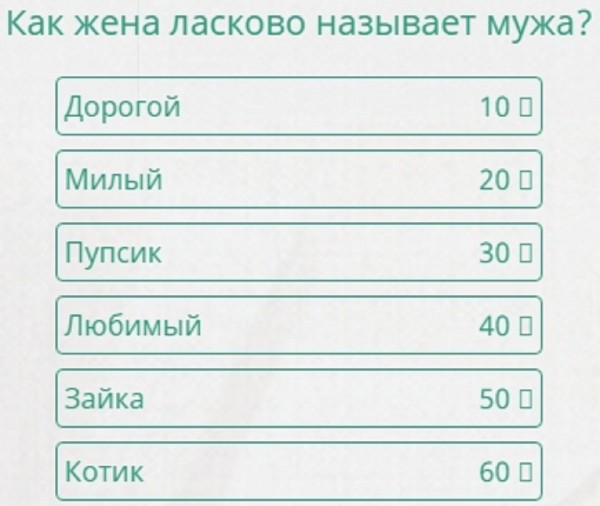Select the Зайка answer
600x506 pixels.
tap(298, 398)
